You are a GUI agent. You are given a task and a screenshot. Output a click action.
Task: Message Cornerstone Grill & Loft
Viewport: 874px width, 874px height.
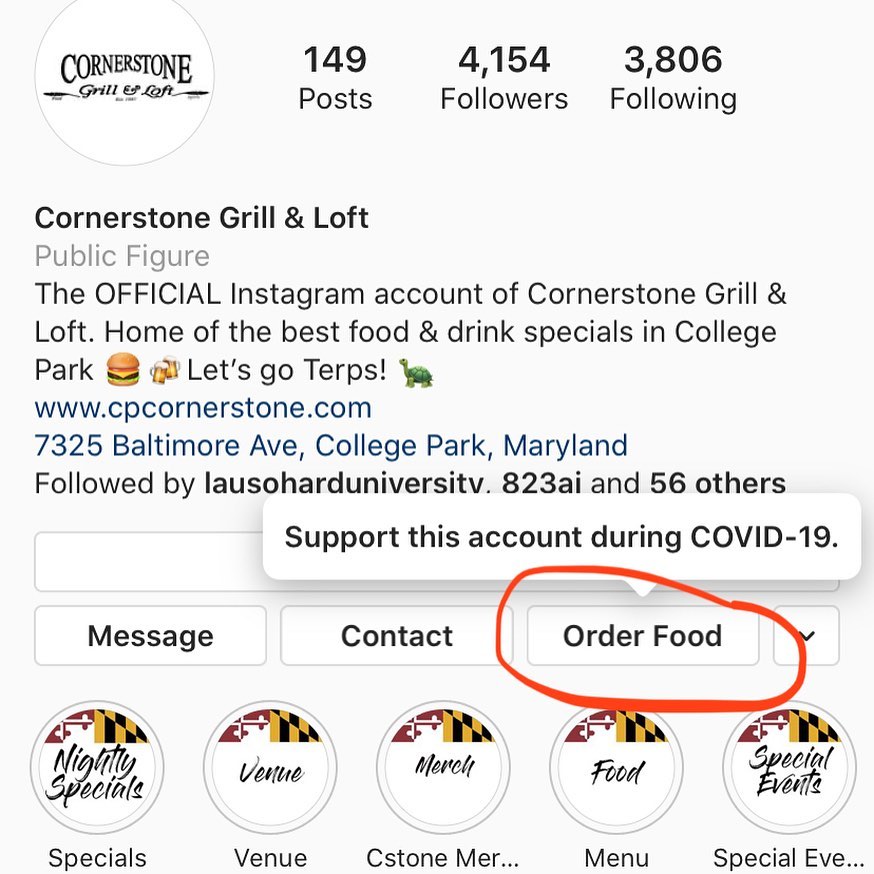point(150,636)
